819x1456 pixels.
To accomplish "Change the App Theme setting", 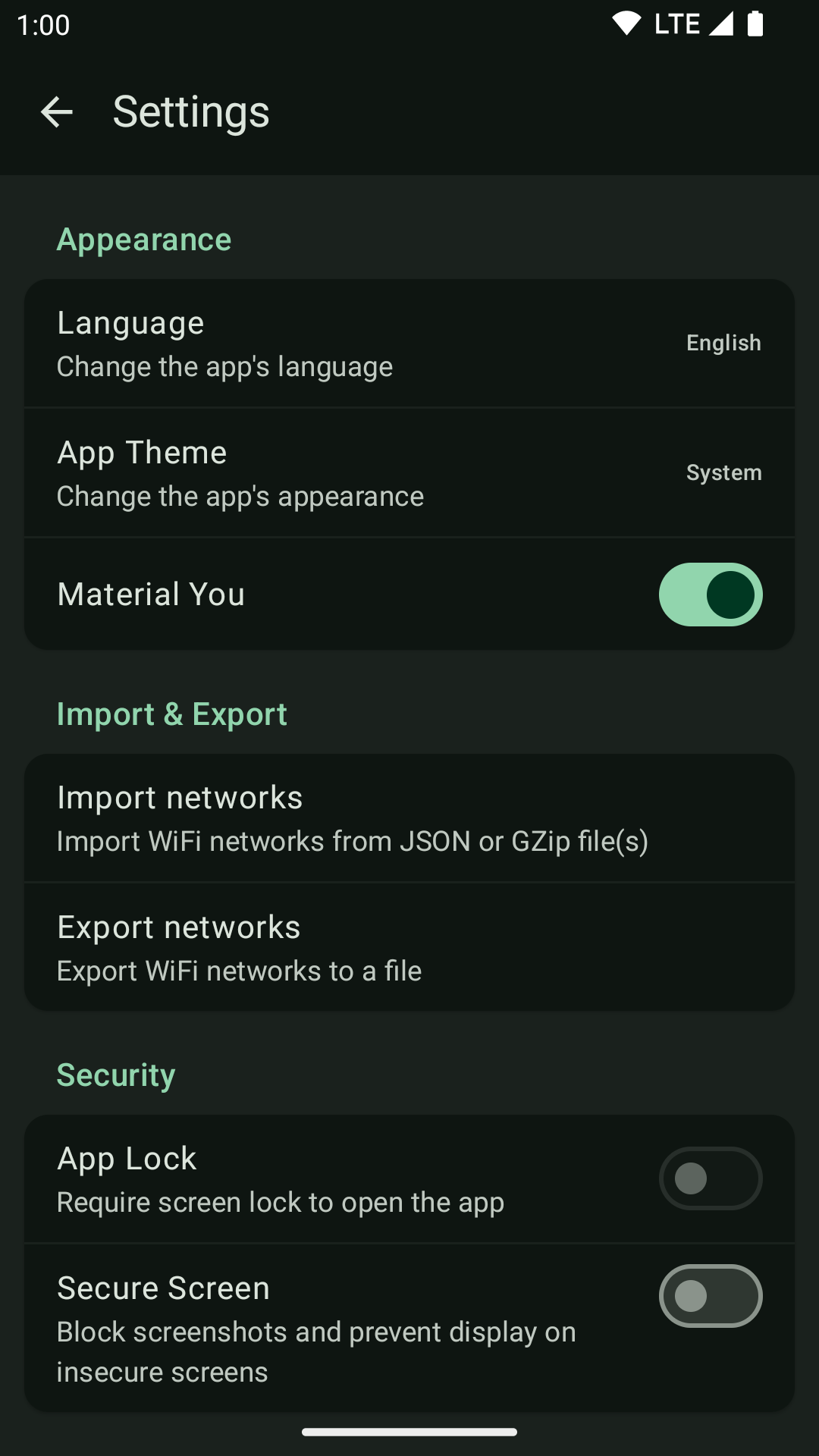I will click(409, 473).
